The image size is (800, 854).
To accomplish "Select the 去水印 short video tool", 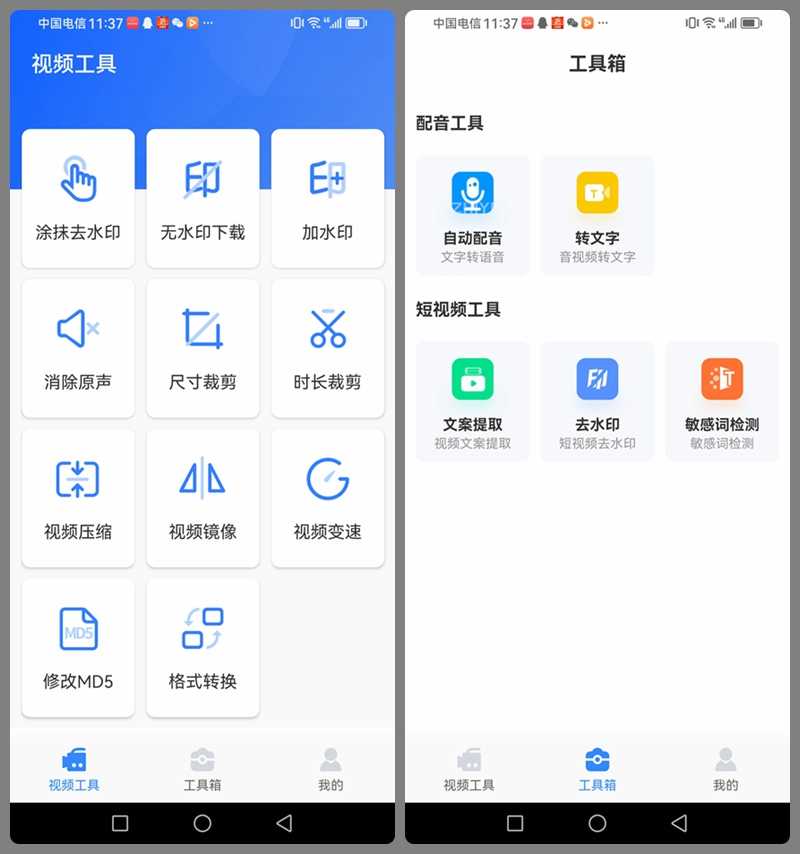I will tap(597, 401).
